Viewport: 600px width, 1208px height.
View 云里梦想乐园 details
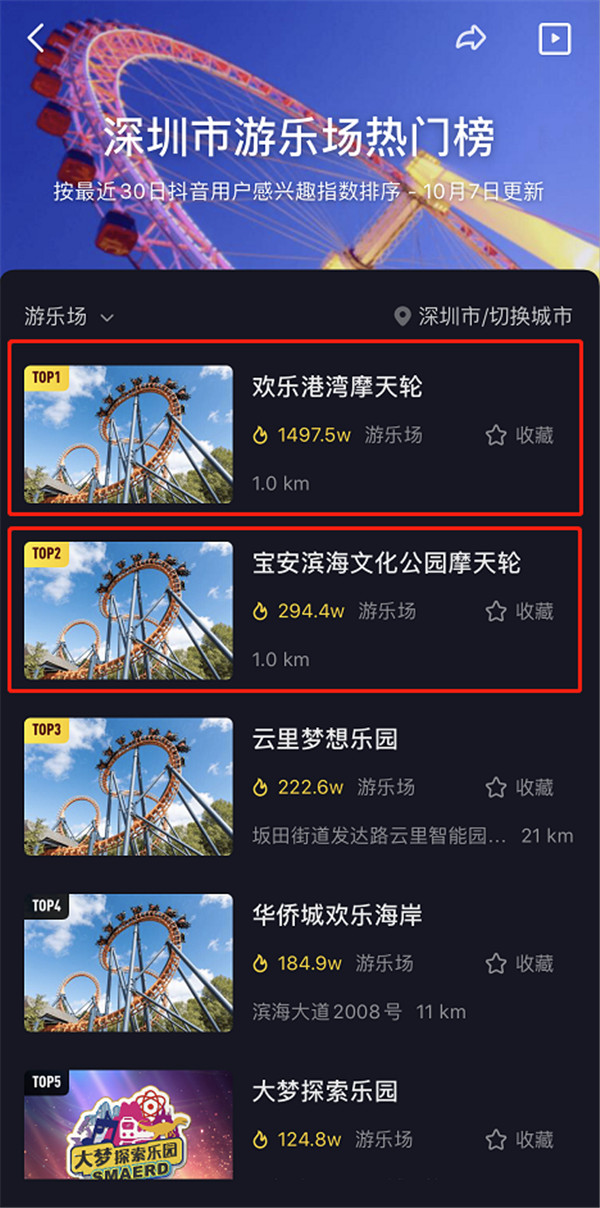tap(325, 739)
